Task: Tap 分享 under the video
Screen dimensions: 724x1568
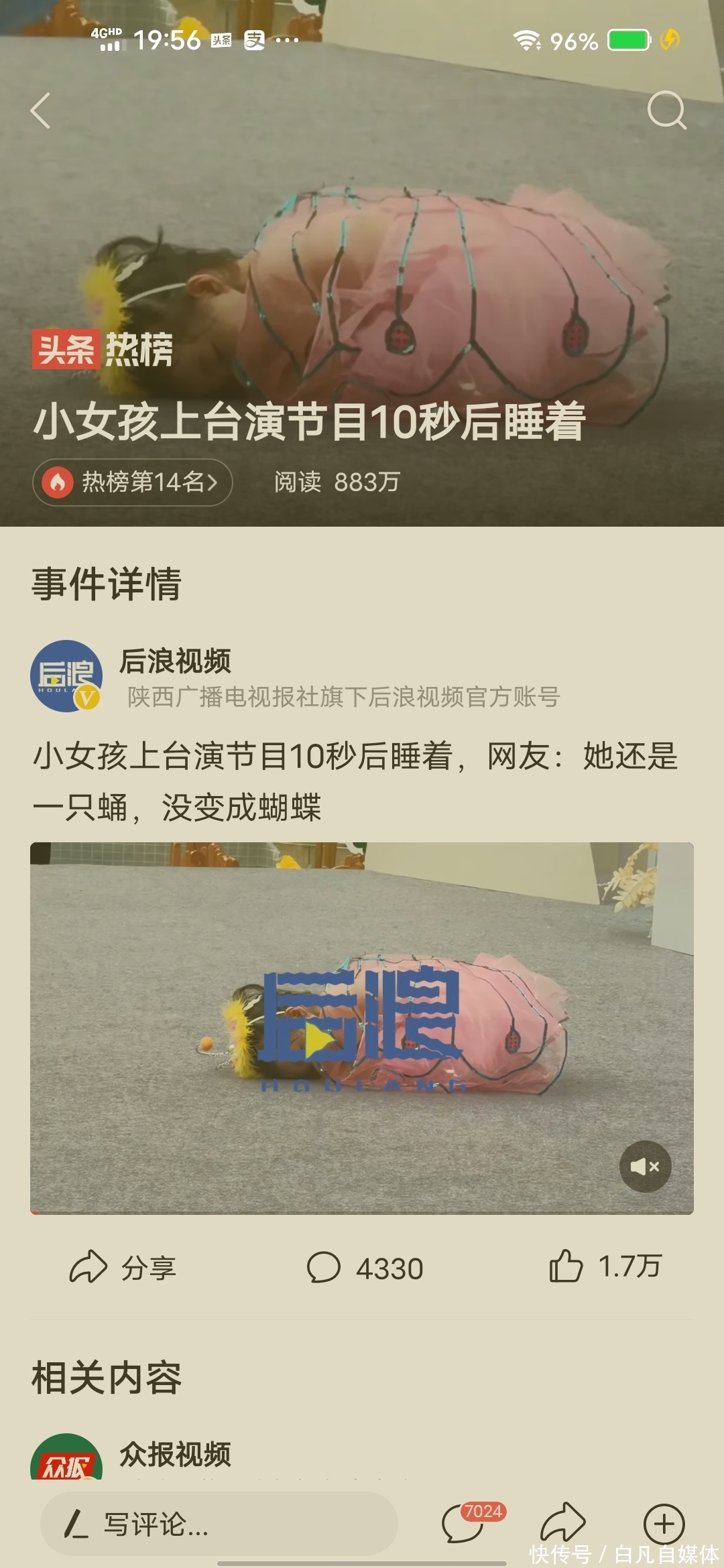Action: point(123,1268)
